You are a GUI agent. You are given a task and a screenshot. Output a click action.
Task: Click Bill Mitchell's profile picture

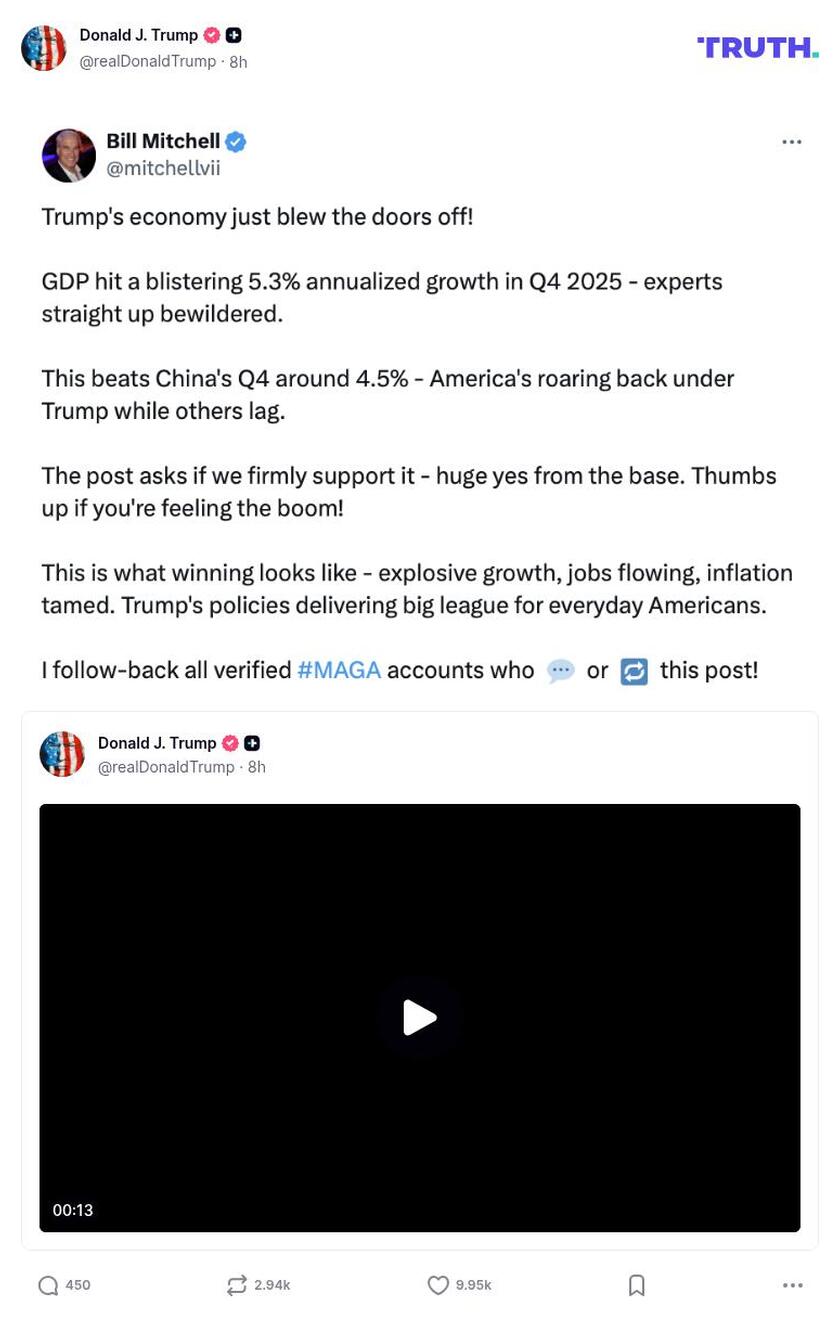click(x=68, y=155)
